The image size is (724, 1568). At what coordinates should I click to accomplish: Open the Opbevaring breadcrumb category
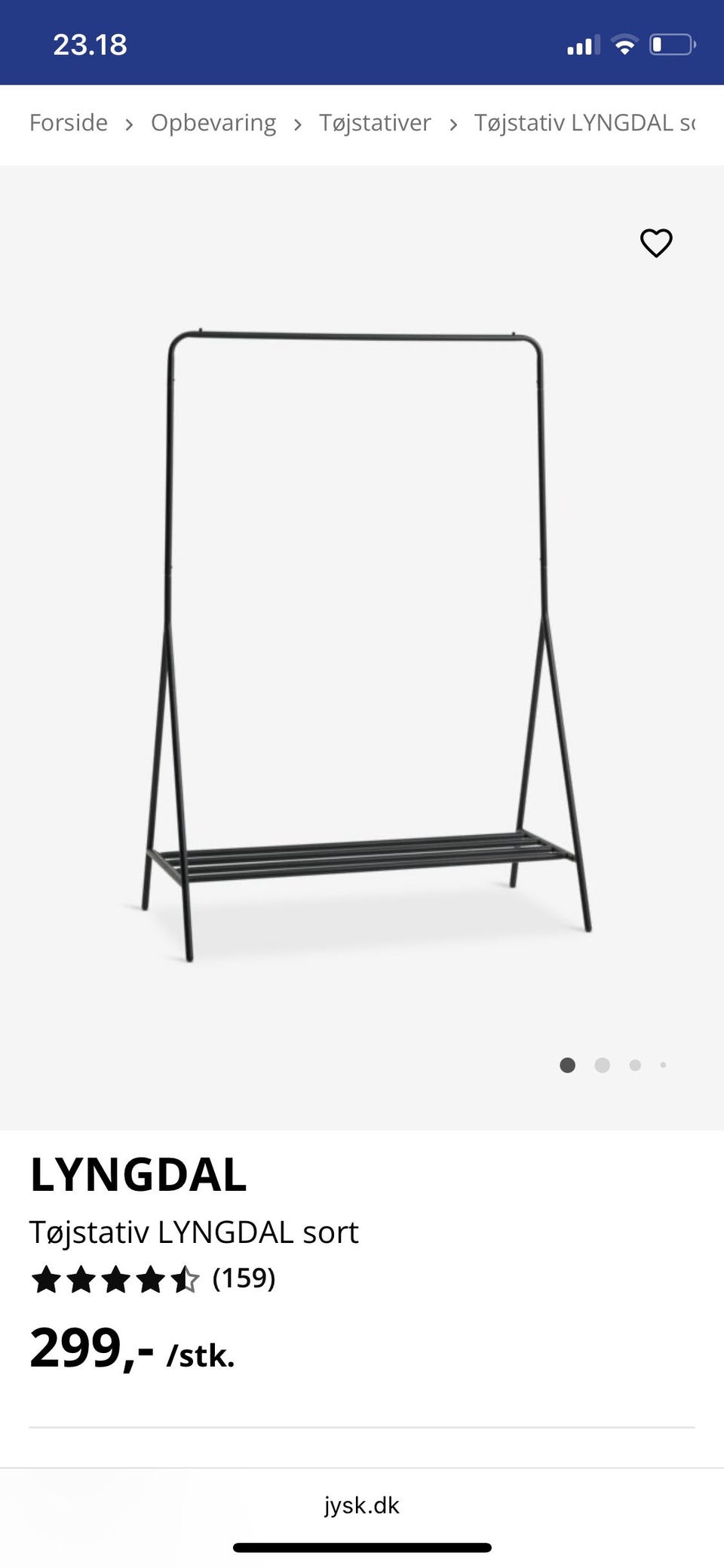pos(213,123)
